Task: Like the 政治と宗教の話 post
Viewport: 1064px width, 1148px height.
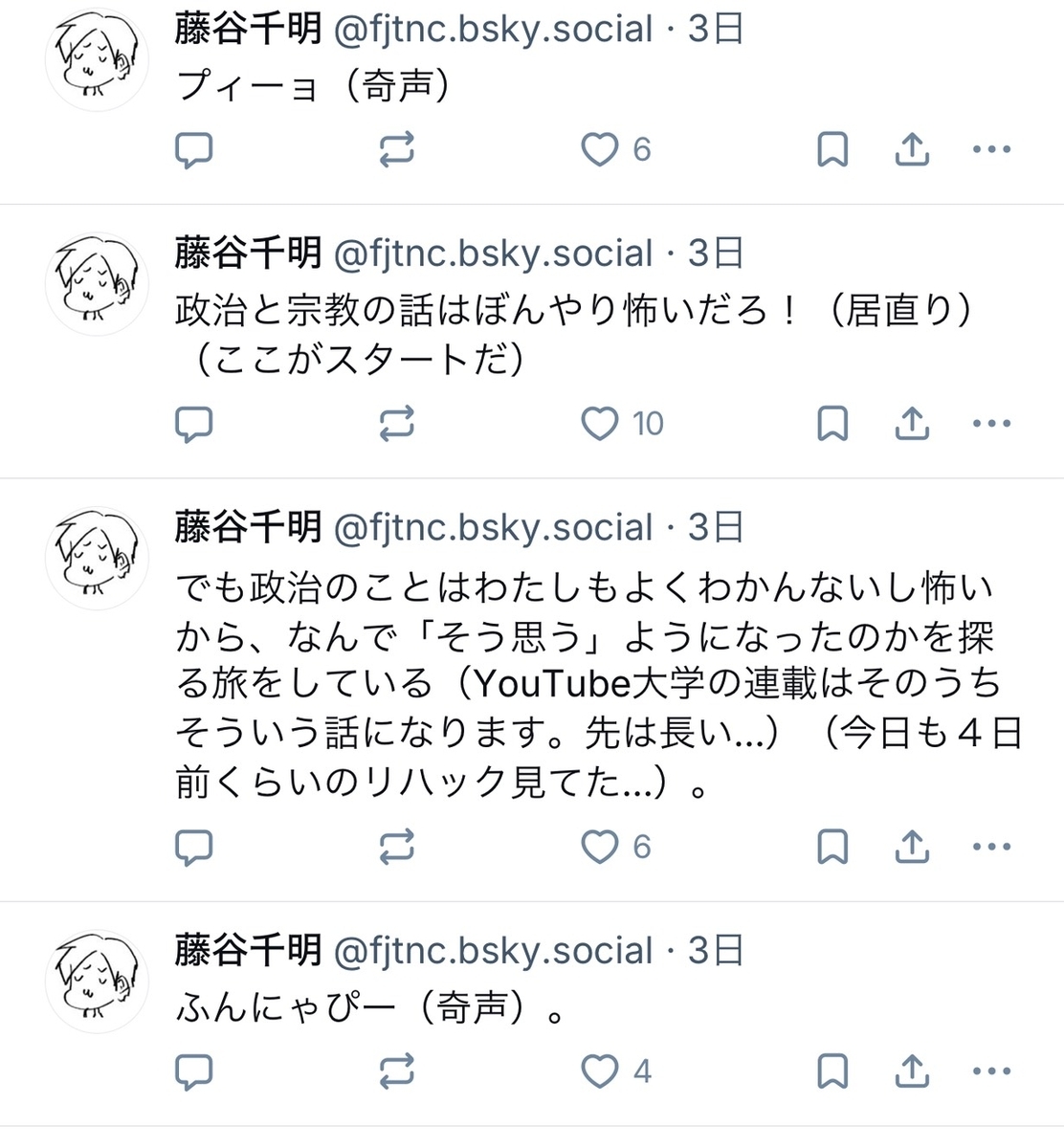Action: [x=600, y=424]
